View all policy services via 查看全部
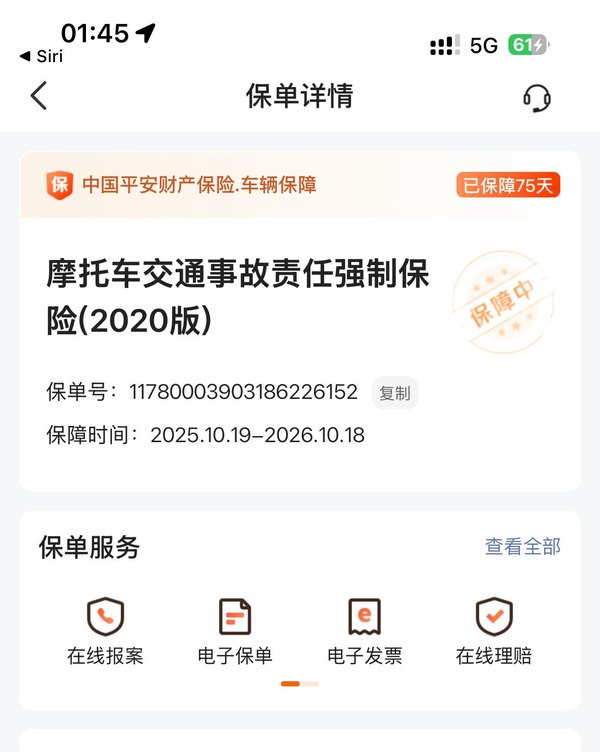This screenshot has height=752, width=600. pyautogui.click(x=522, y=546)
